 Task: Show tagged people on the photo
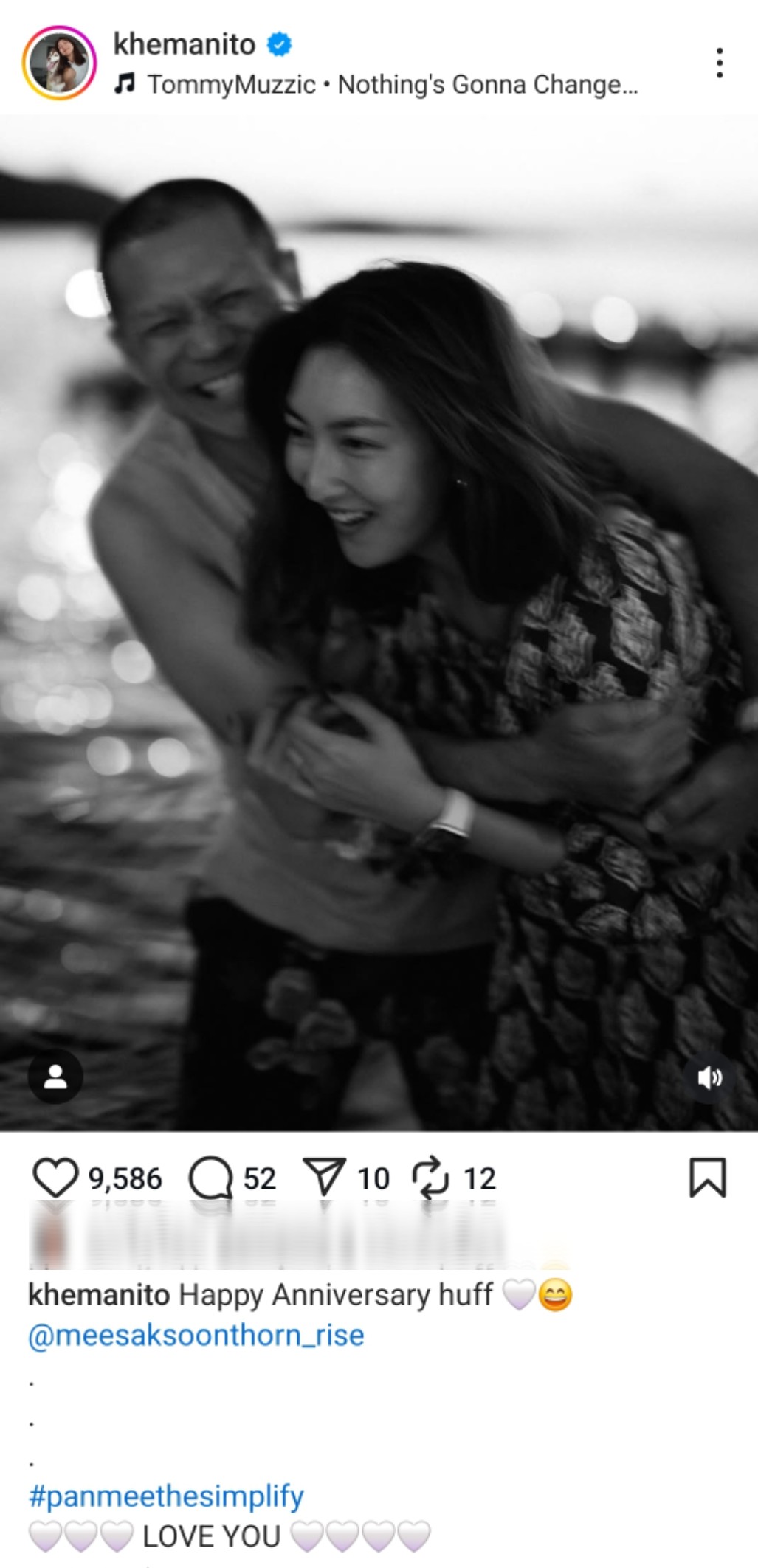[55, 1077]
